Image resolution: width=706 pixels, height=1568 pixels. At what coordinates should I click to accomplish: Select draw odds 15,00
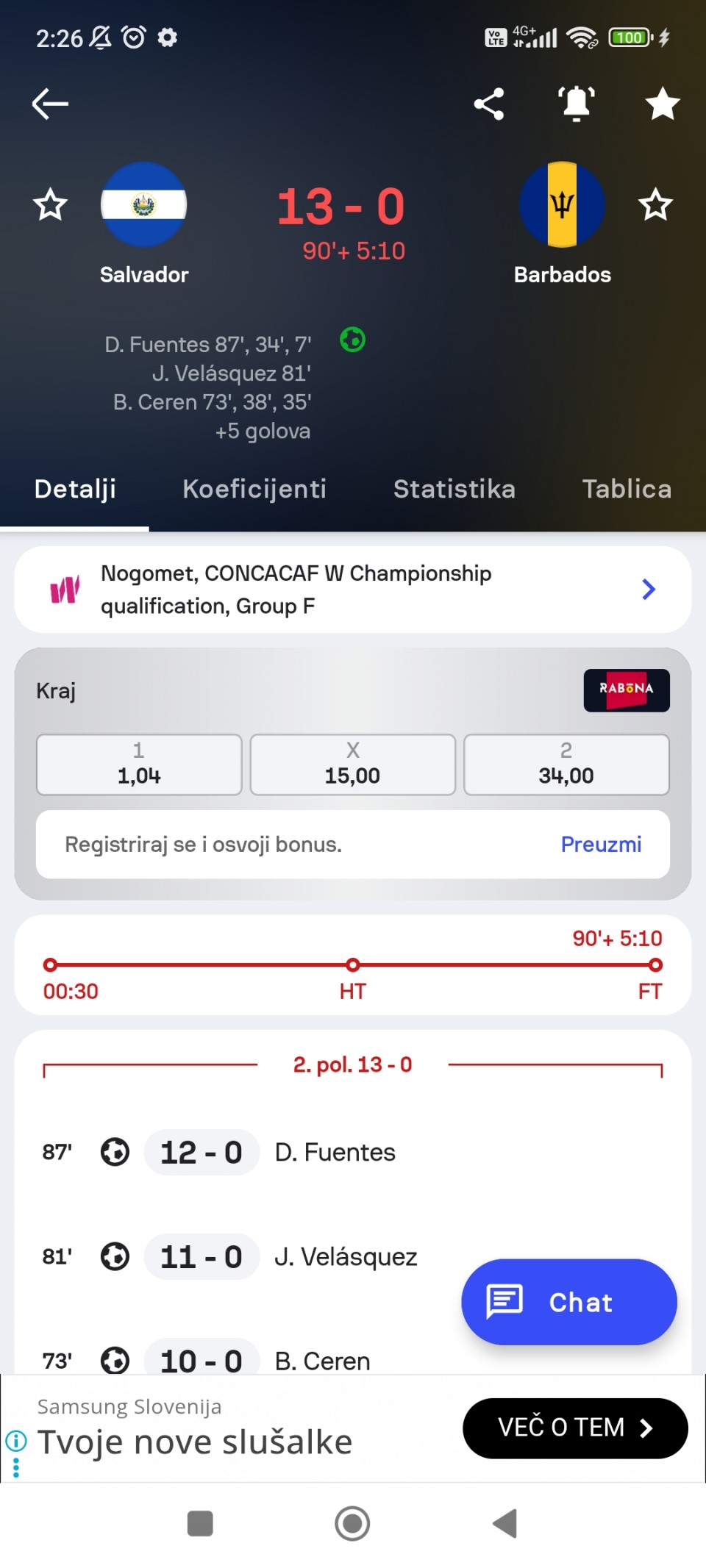[353, 765]
